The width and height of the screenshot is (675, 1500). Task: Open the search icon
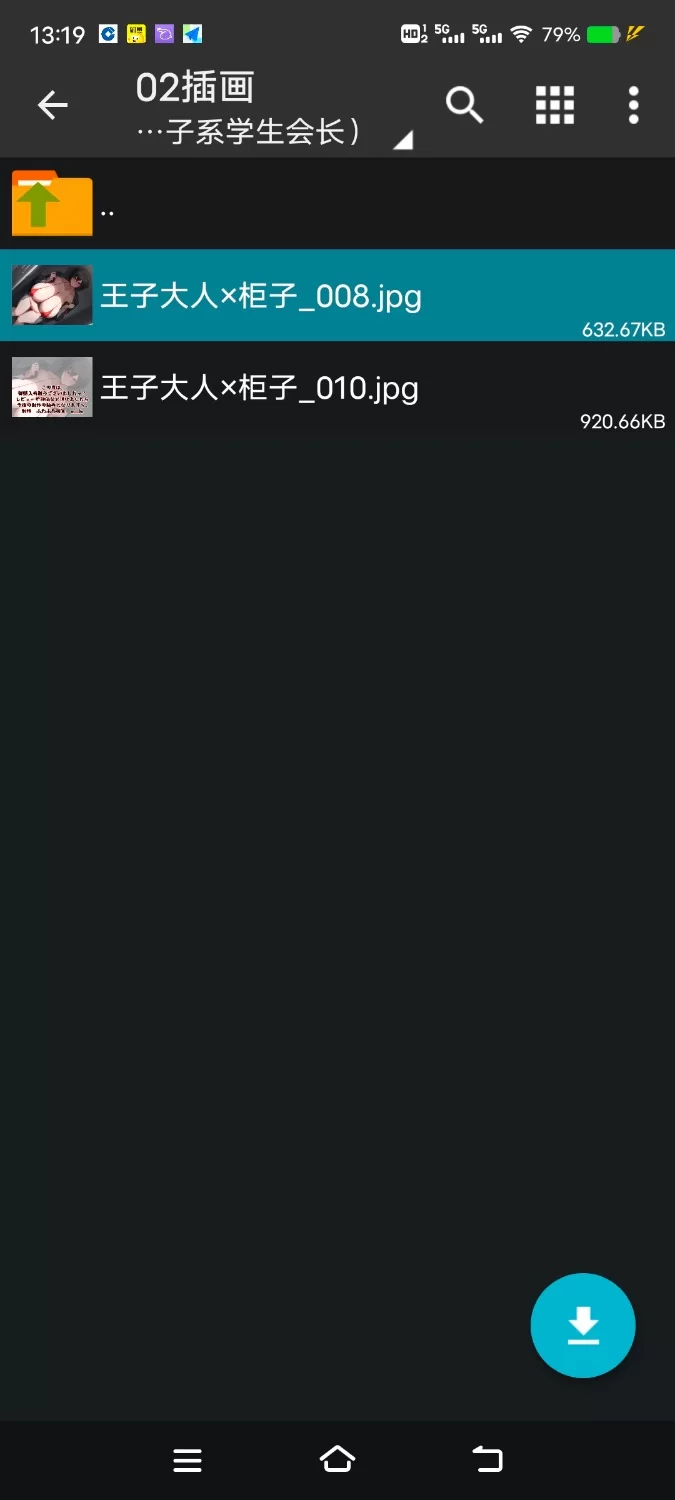click(464, 105)
